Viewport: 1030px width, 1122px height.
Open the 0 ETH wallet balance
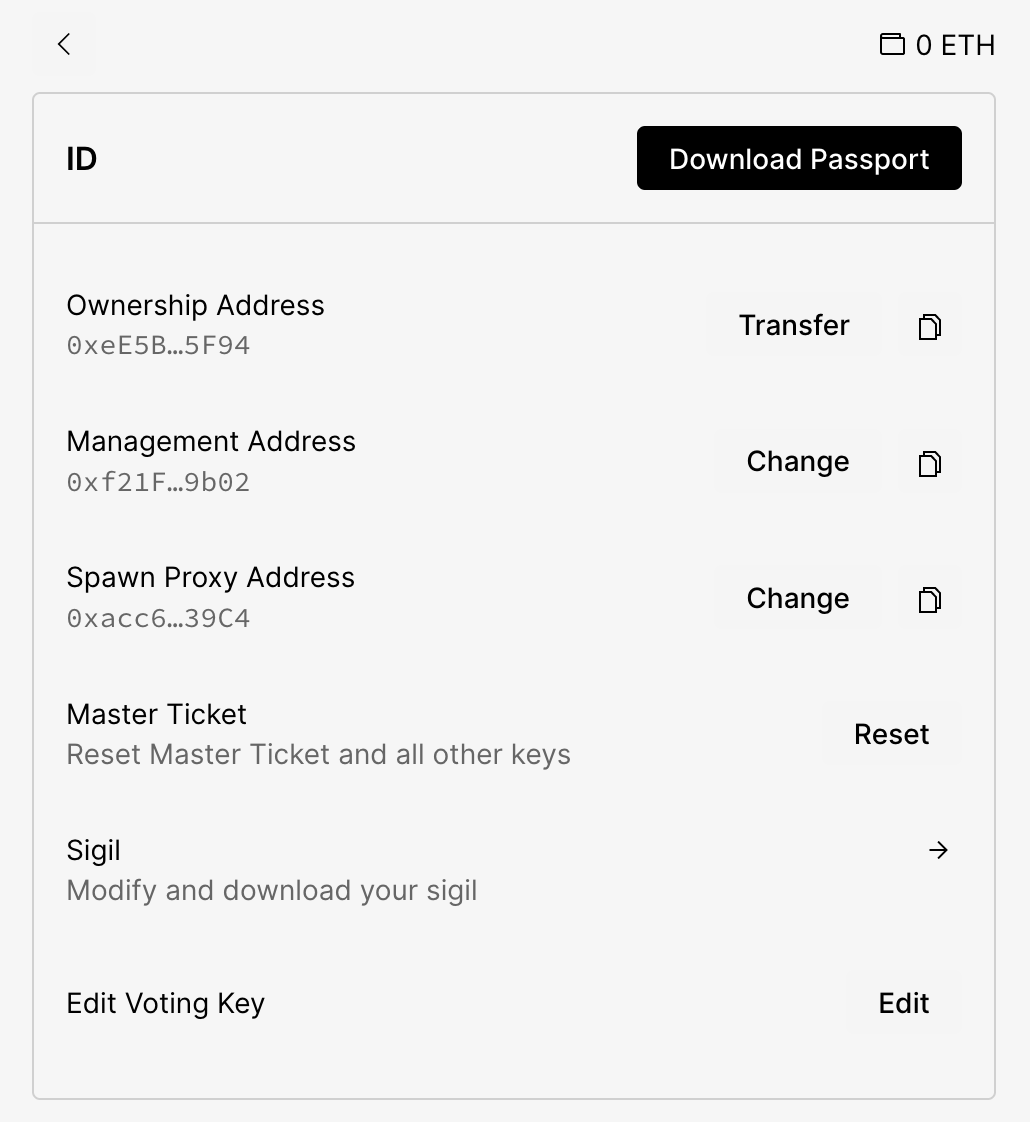(x=937, y=45)
